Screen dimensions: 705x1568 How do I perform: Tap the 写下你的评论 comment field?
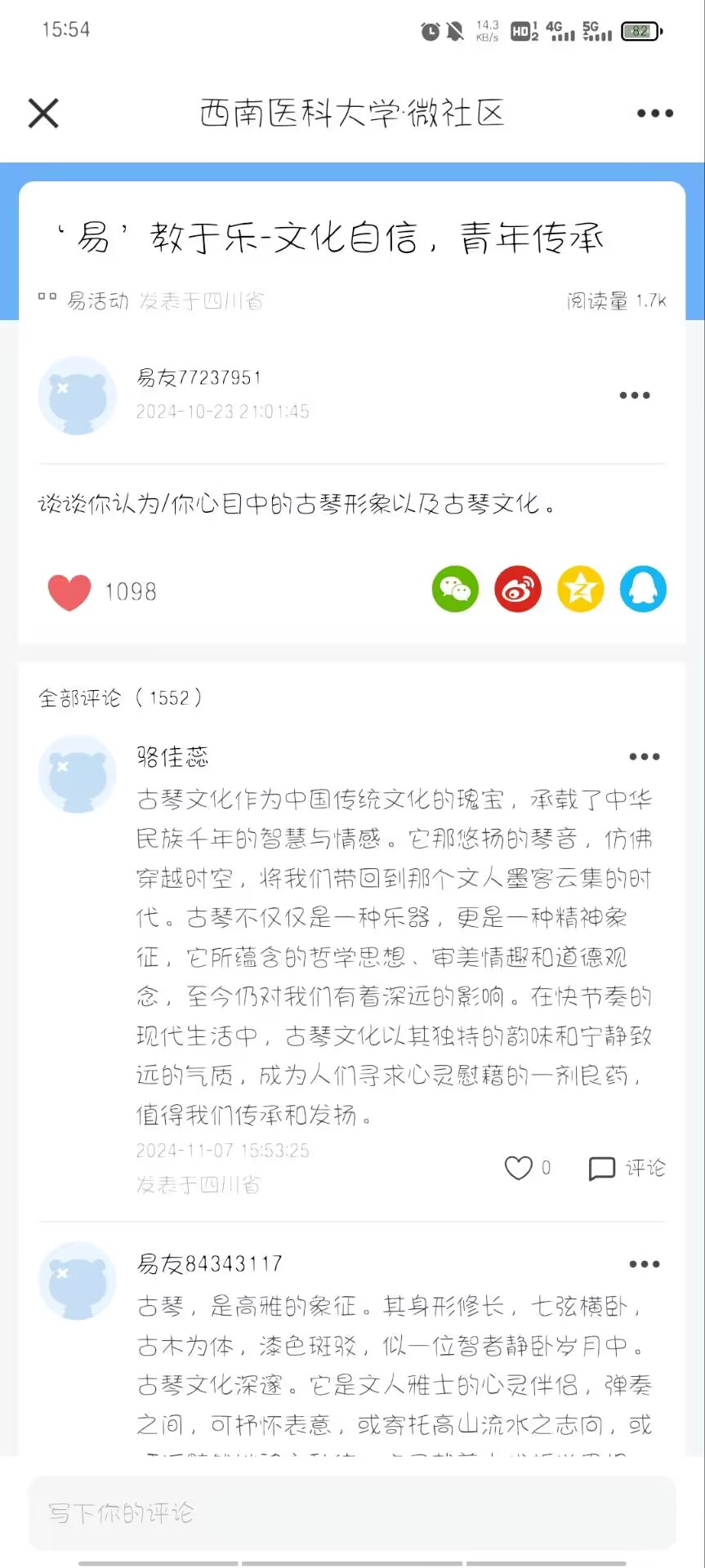click(x=351, y=1512)
